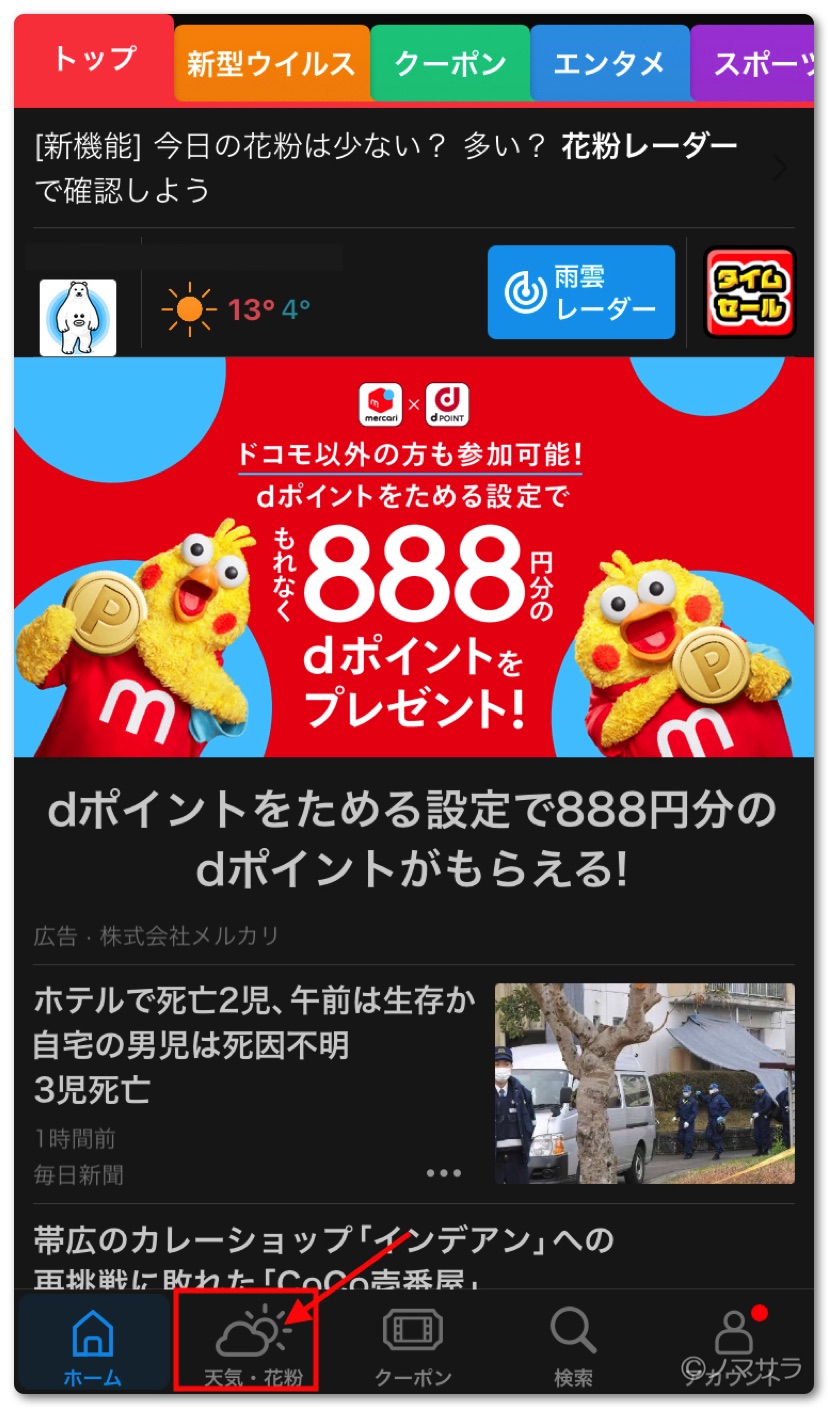Switch to the トップ tab
The width and height of the screenshot is (828, 1408).
pyautogui.click(x=94, y=60)
